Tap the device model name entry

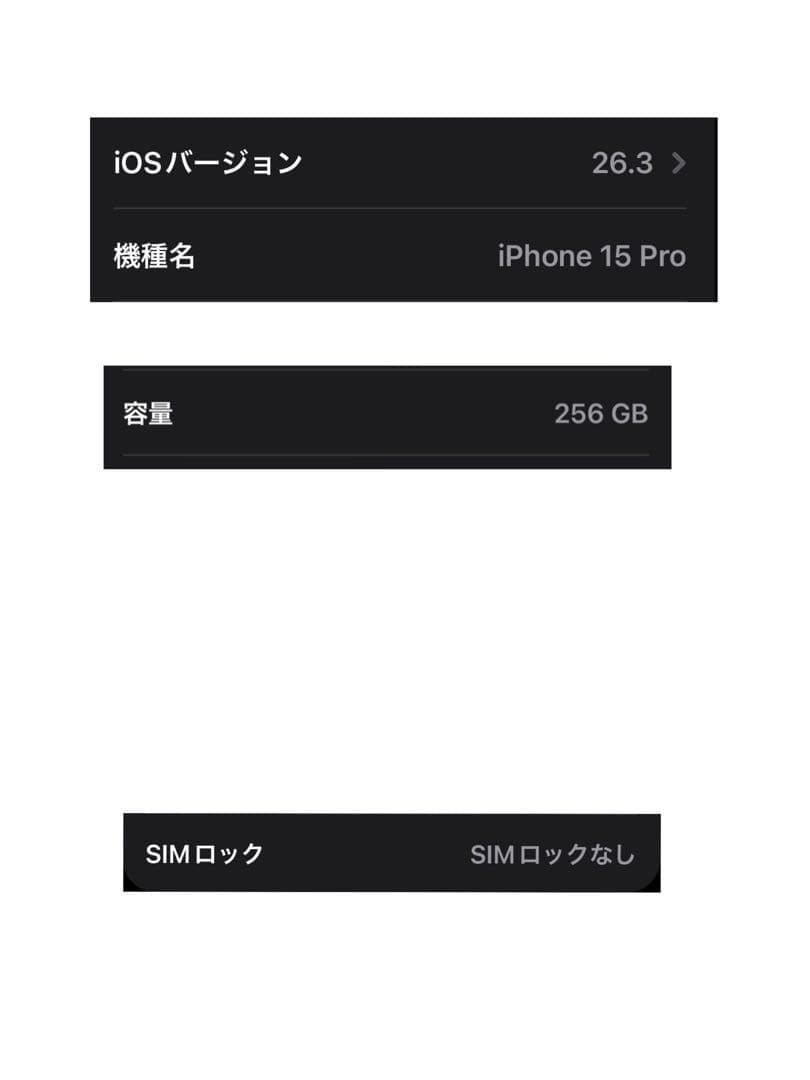tap(400, 256)
